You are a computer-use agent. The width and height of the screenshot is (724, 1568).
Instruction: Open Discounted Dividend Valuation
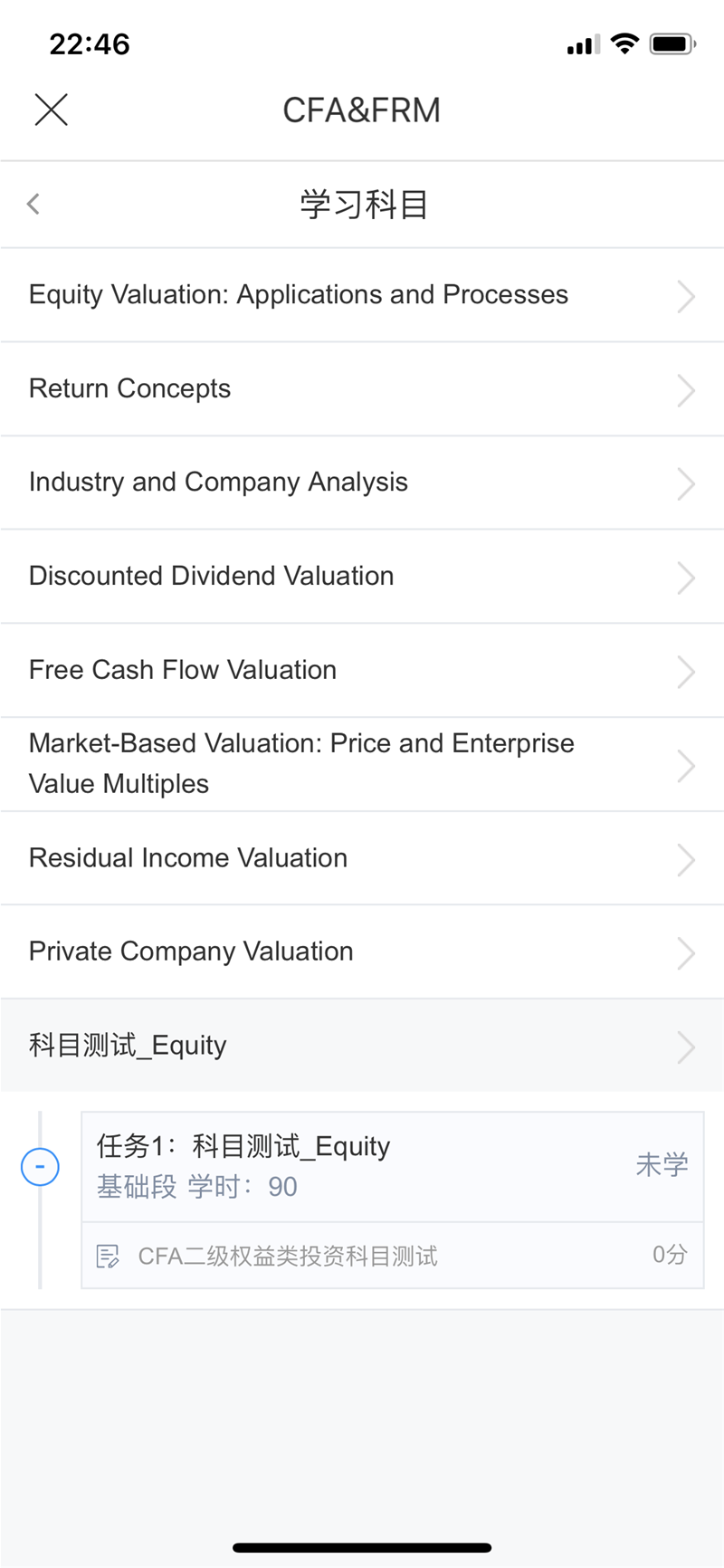[362, 577]
